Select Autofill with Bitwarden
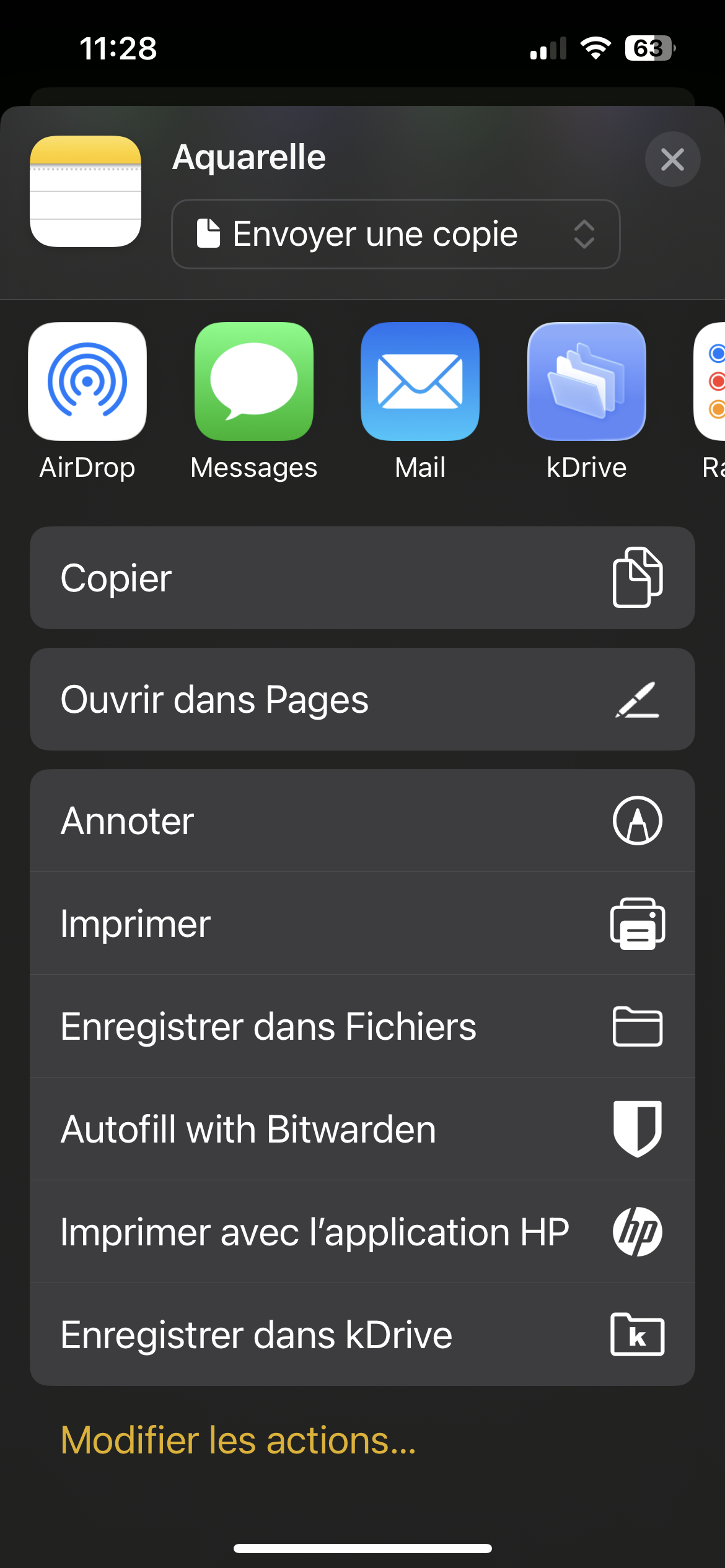725x1568 pixels. [x=362, y=1129]
